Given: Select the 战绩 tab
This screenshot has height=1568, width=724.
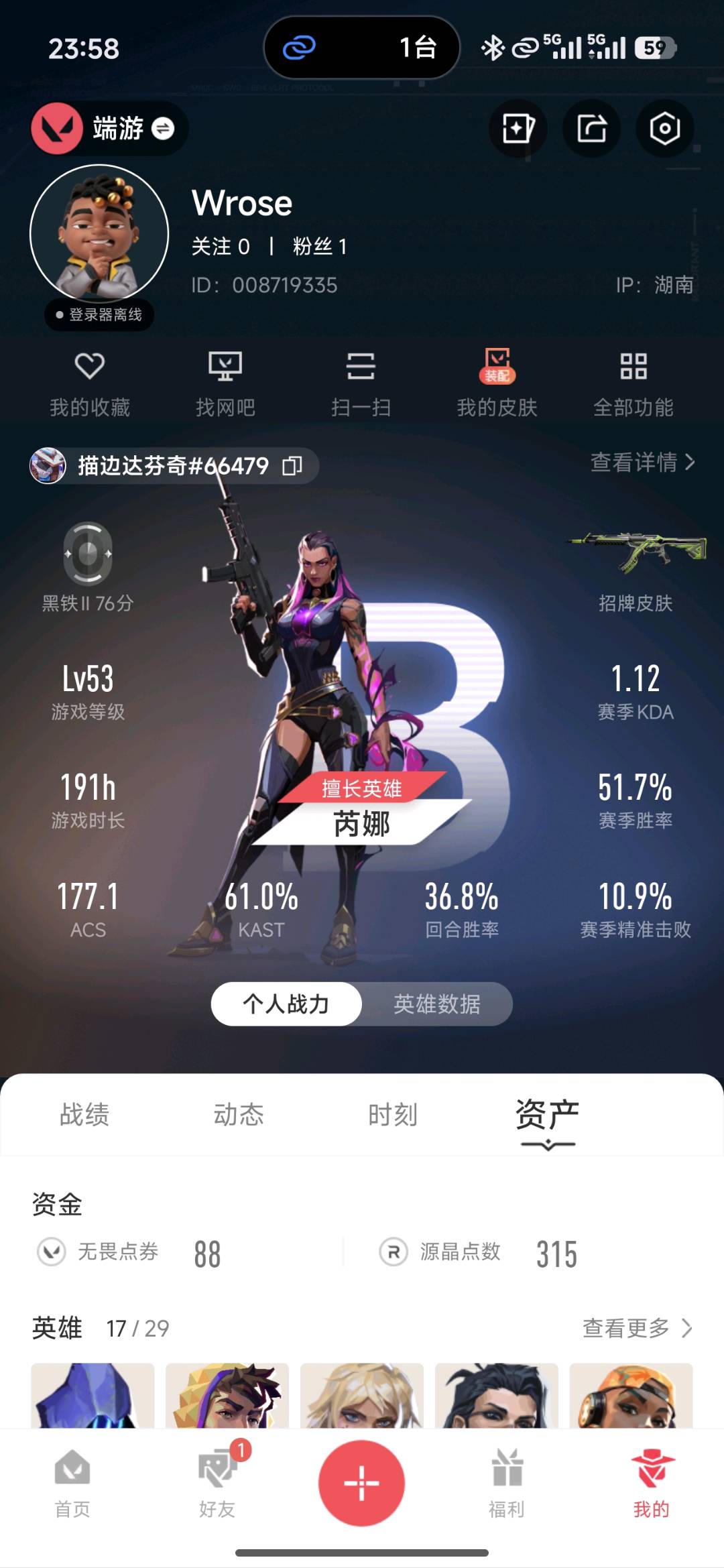Looking at the screenshot, I should (84, 1114).
